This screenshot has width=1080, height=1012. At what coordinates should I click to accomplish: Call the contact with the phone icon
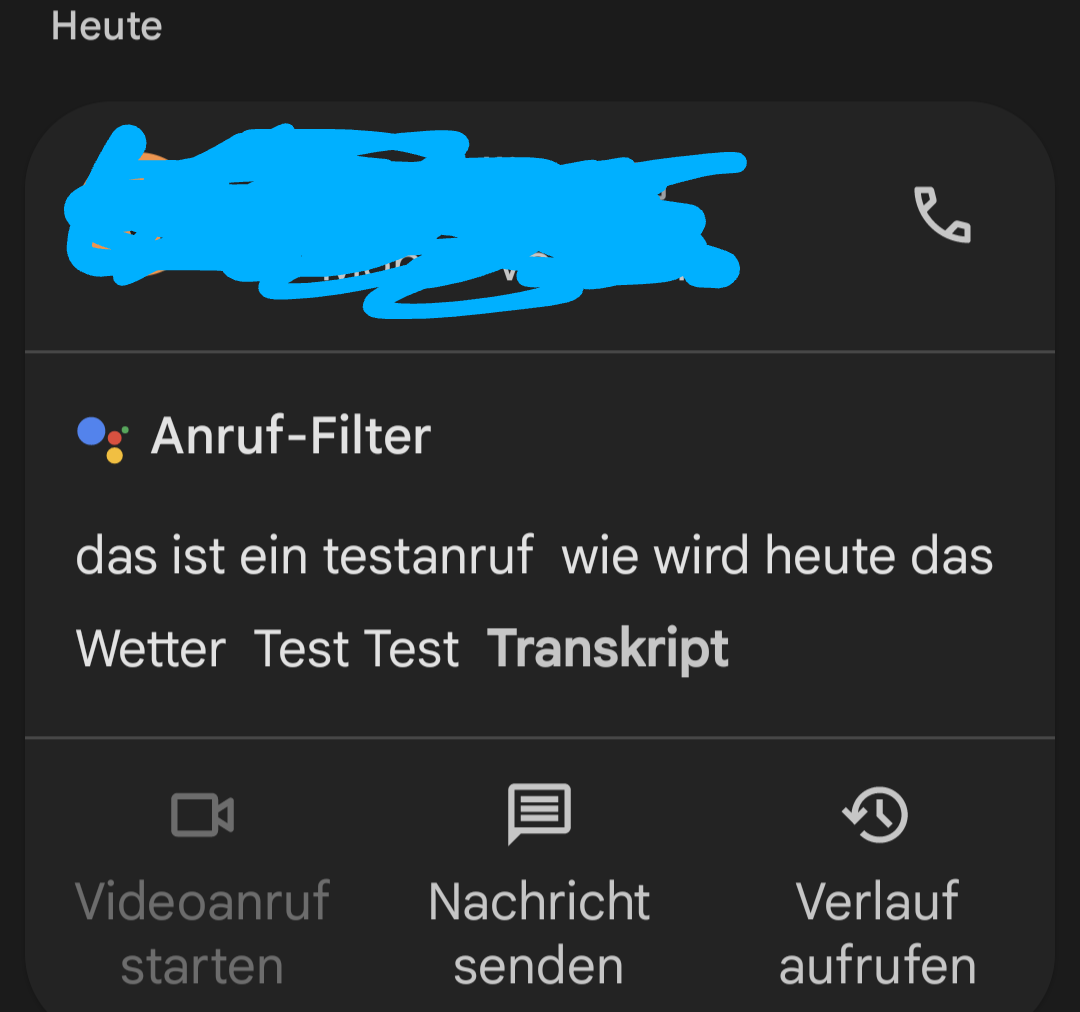click(x=942, y=215)
